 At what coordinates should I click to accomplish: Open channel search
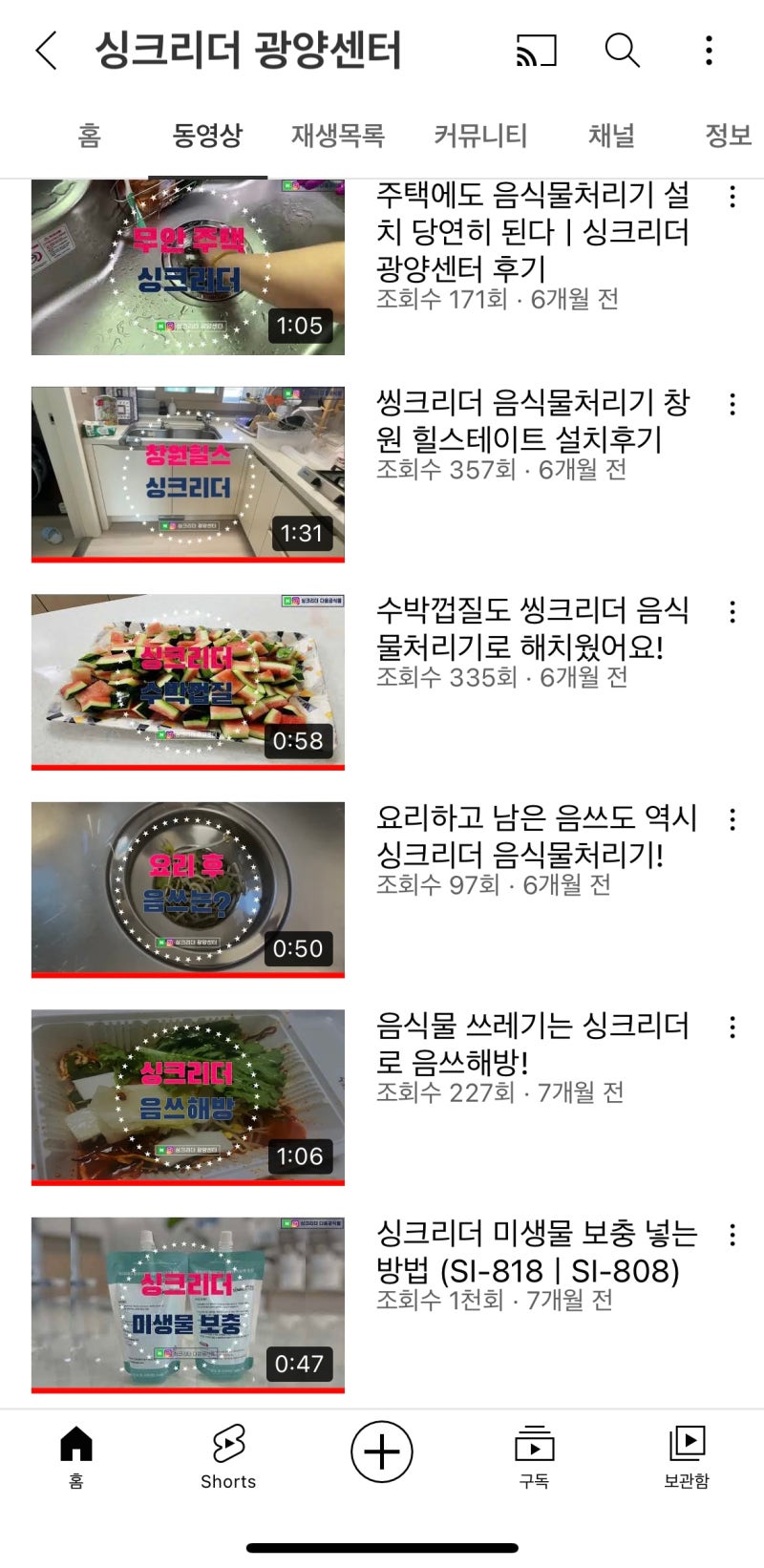[622, 50]
